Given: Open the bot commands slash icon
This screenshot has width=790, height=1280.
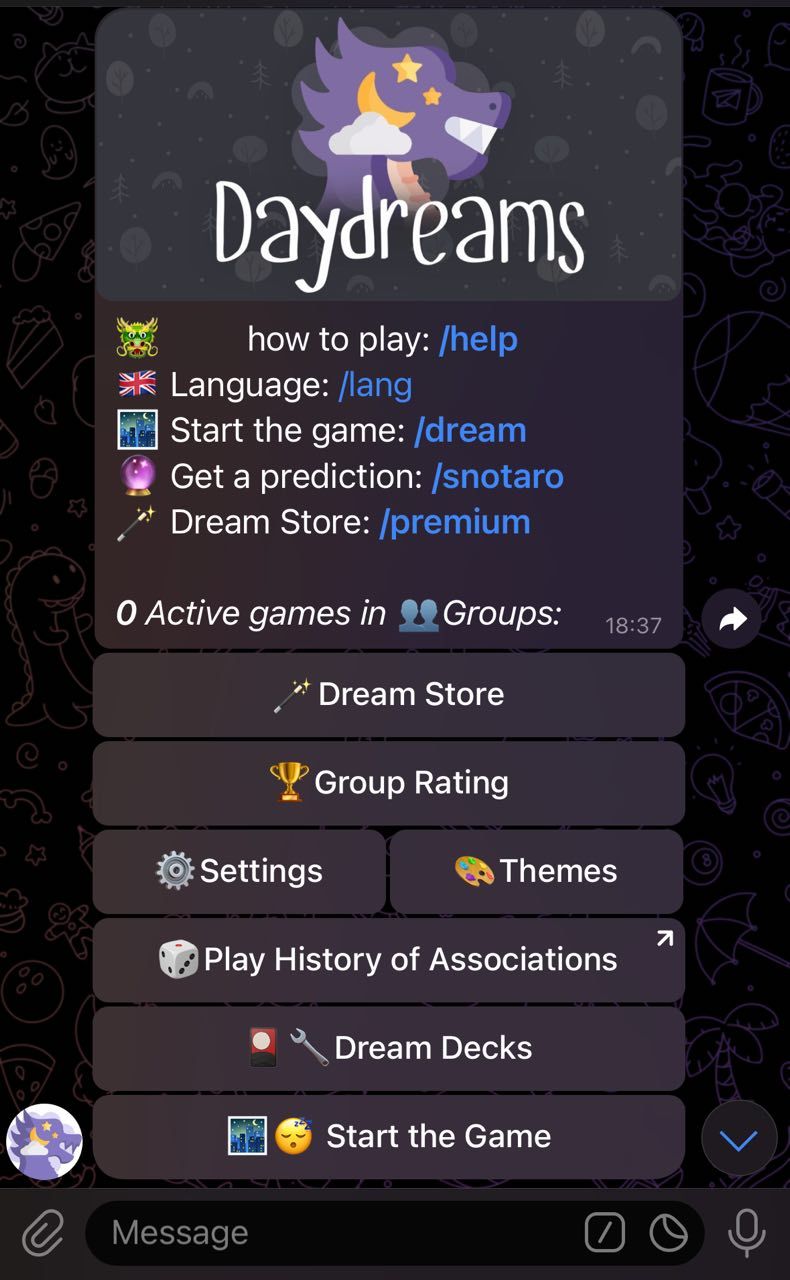Looking at the screenshot, I should click(603, 1232).
